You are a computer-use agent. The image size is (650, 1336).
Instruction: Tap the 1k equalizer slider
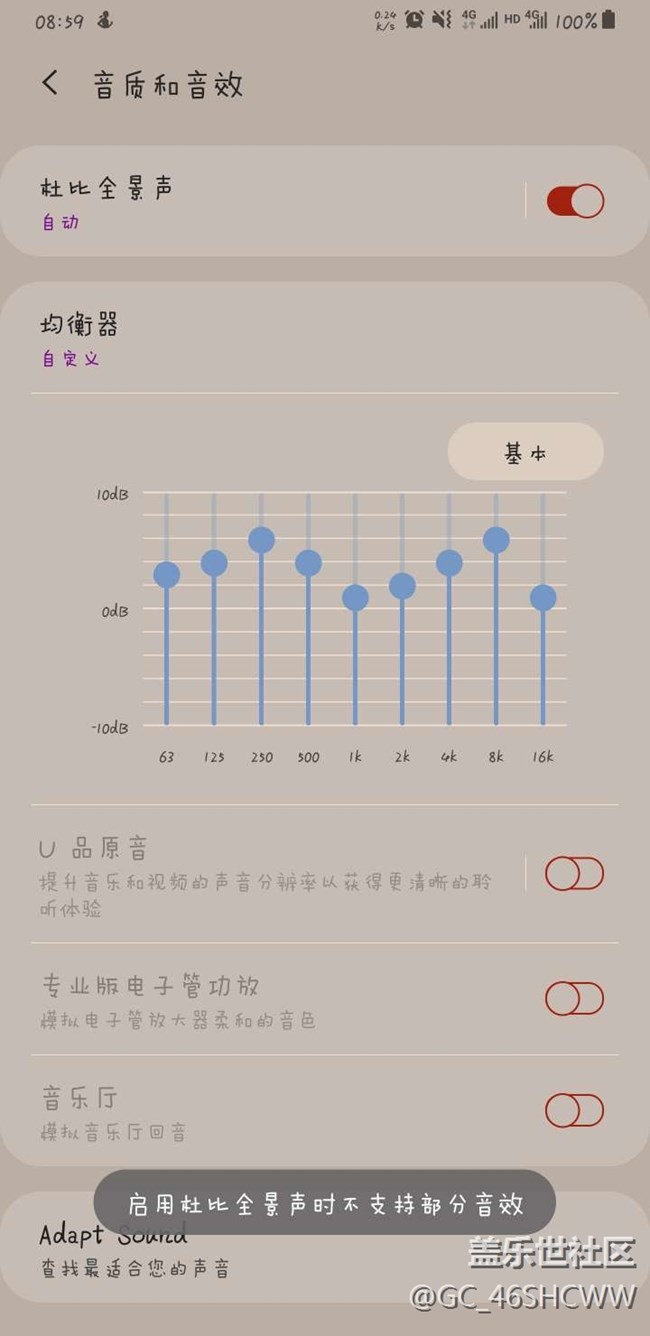(x=355, y=597)
